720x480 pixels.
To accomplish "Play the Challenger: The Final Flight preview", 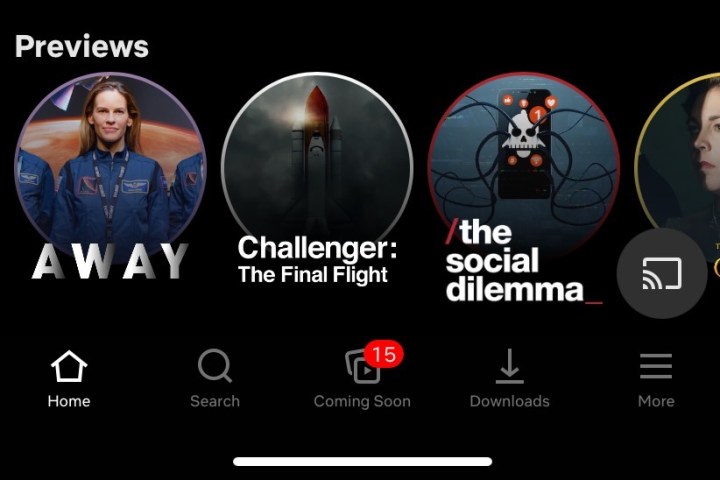I will click(317, 170).
